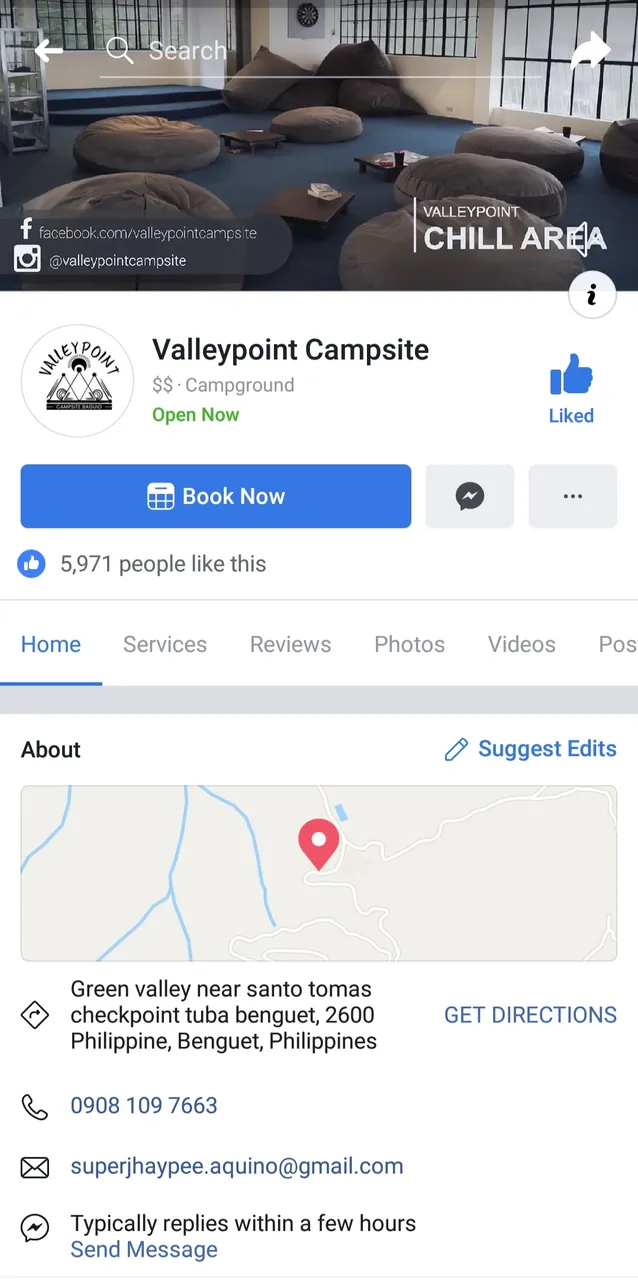Select the Home tab
Image resolution: width=638 pixels, height=1280 pixels.
tap(51, 645)
